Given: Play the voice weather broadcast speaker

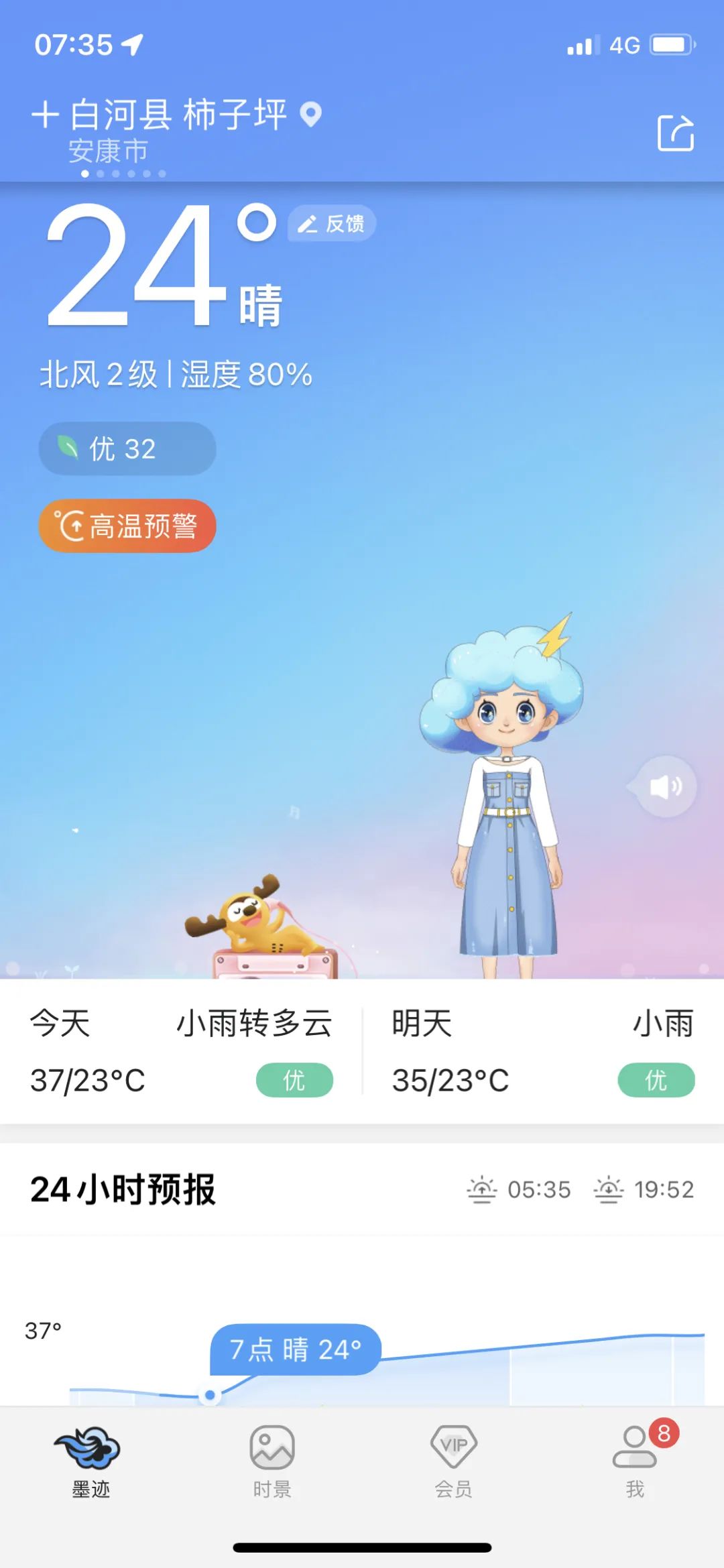Looking at the screenshot, I should coord(664,786).
